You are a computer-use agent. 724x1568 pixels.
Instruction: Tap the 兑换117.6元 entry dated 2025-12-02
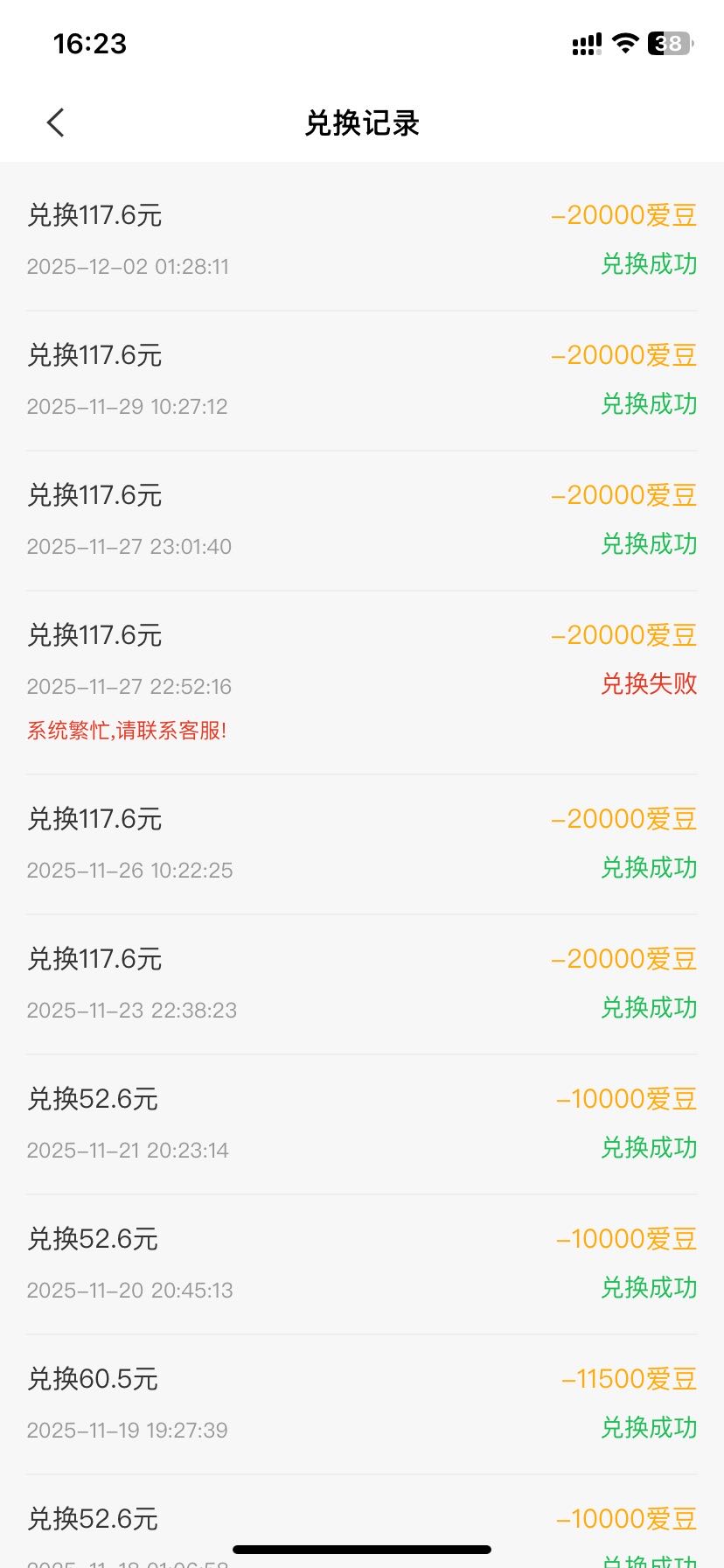tap(94, 214)
